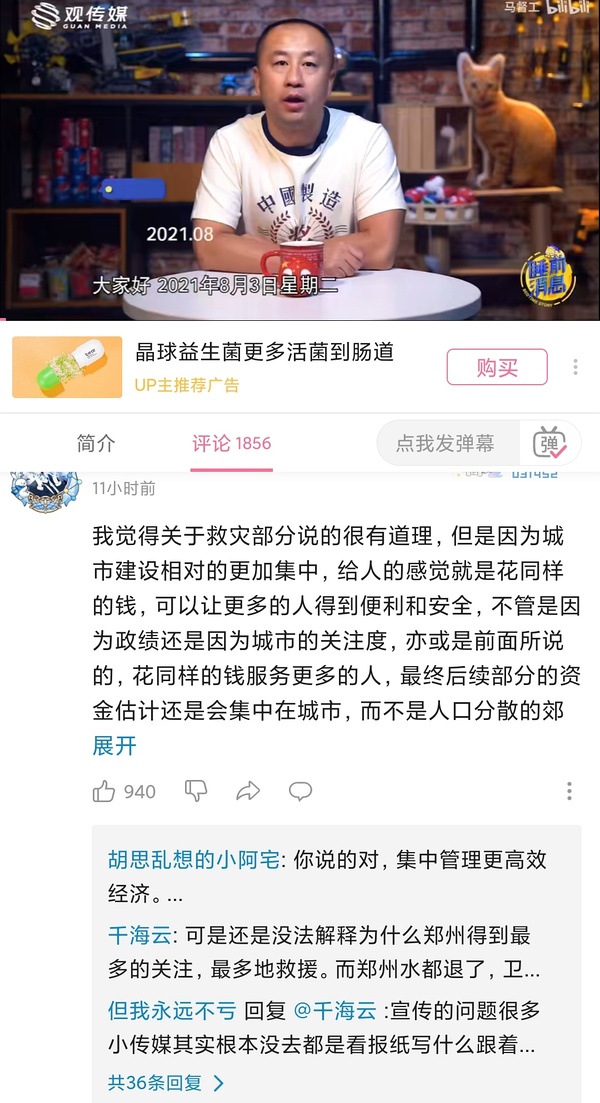The height and width of the screenshot is (1103, 600).
Task: Share this comment
Action: pyautogui.click(x=248, y=791)
